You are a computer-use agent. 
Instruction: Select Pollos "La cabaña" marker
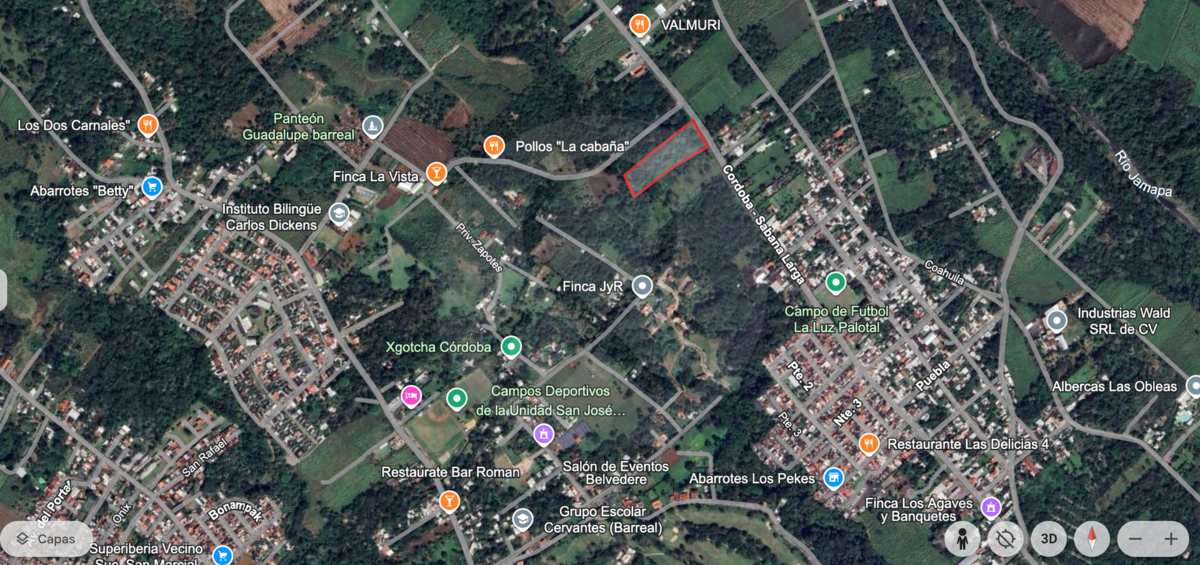pyautogui.click(x=493, y=146)
